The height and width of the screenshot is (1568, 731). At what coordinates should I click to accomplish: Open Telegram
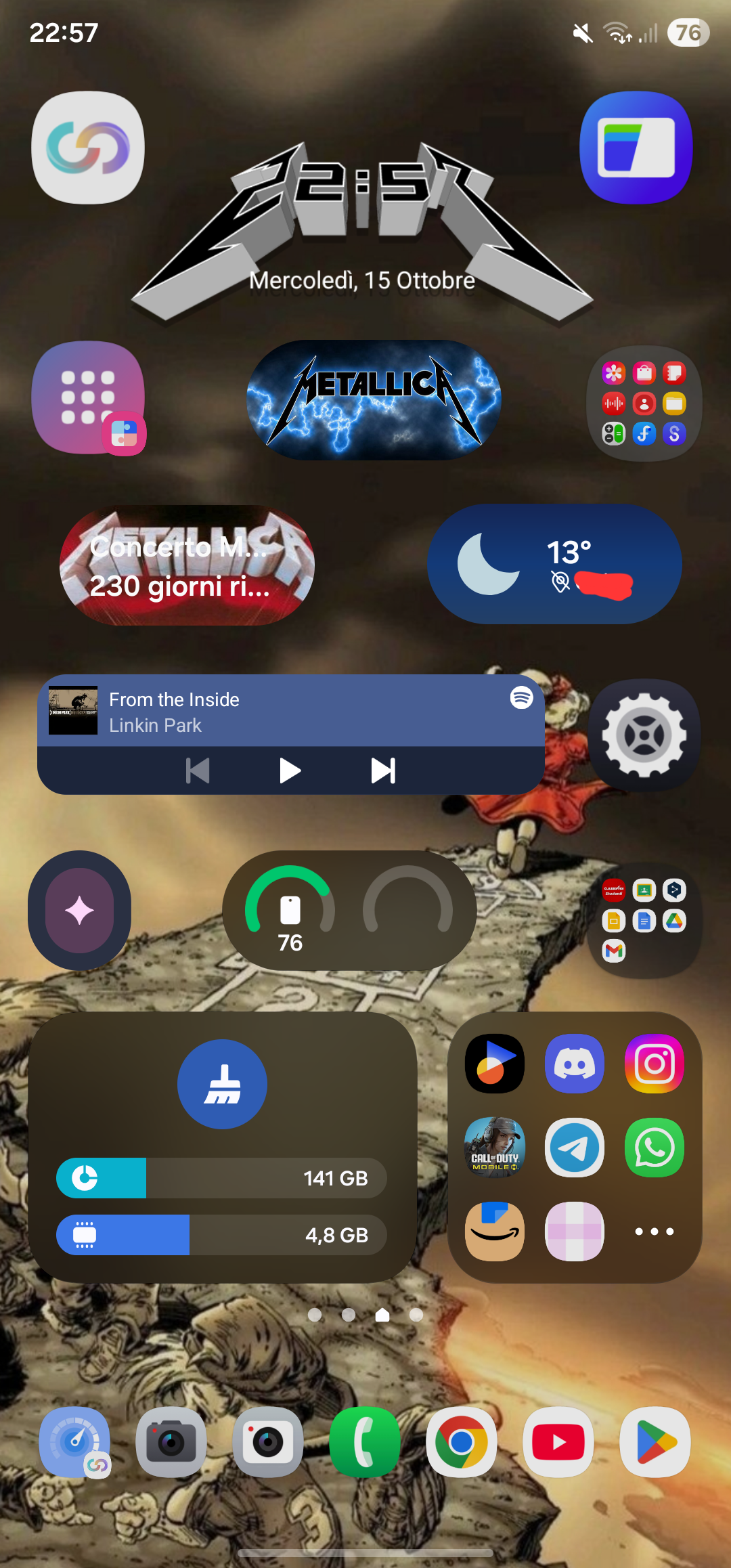coord(575,1148)
